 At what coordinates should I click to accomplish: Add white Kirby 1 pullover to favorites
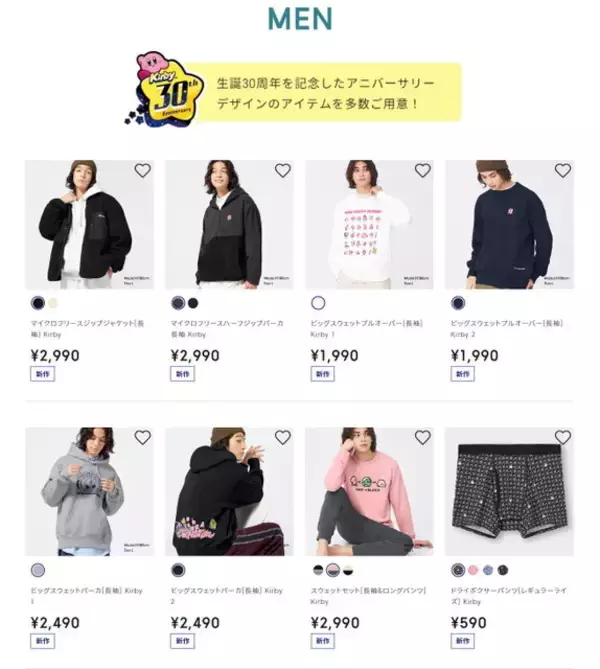point(423,171)
